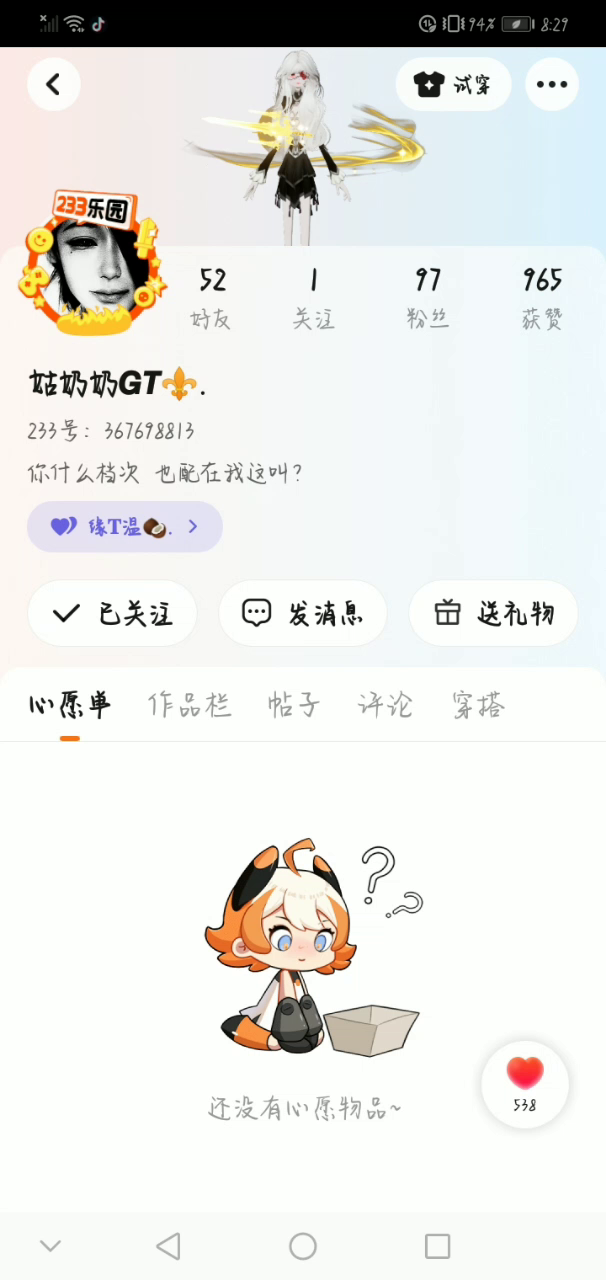Select the 心愿单 tab

69,705
